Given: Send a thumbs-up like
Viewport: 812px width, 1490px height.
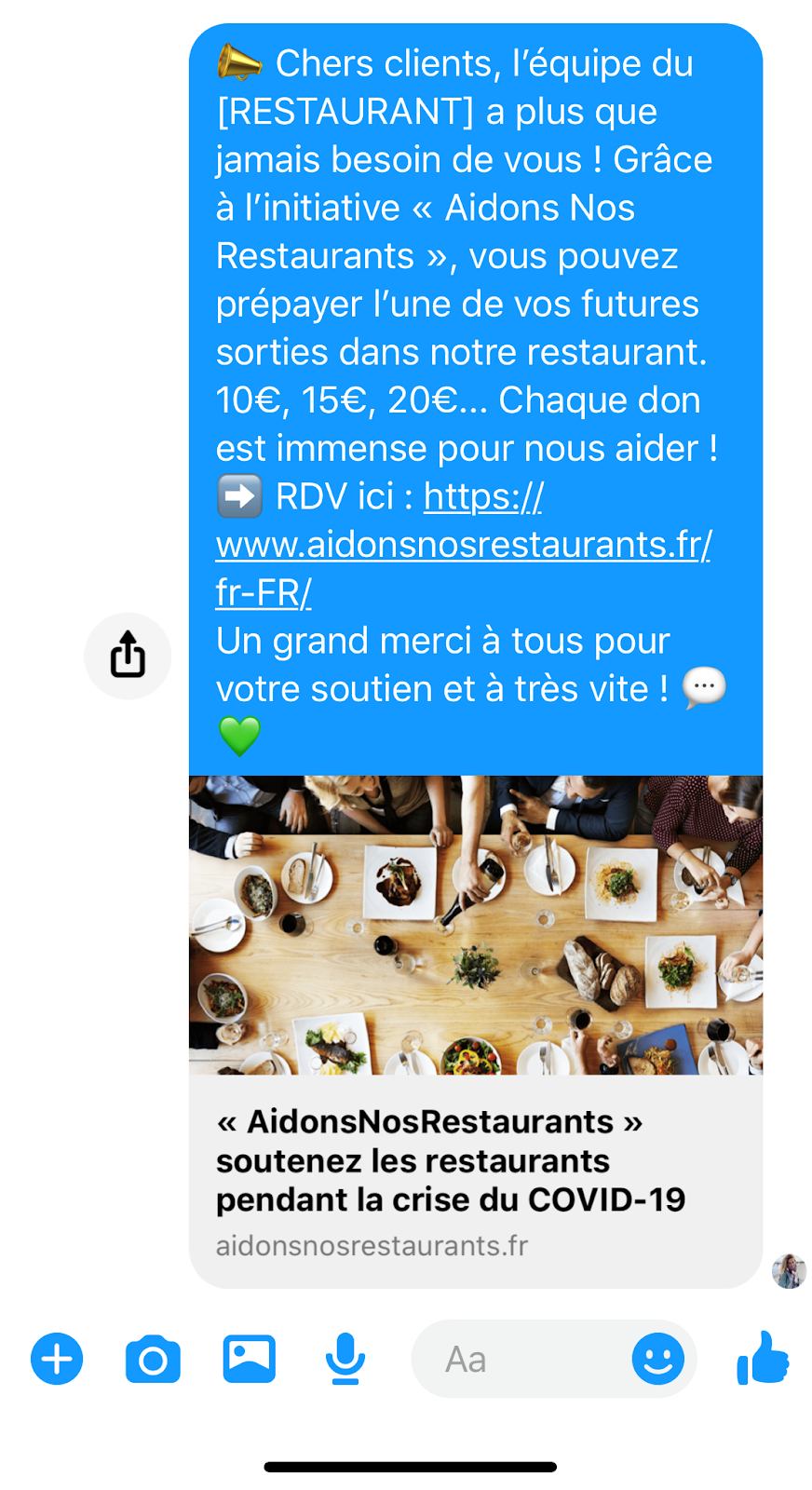Looking at the screenshot, I should click(763, 1359).
